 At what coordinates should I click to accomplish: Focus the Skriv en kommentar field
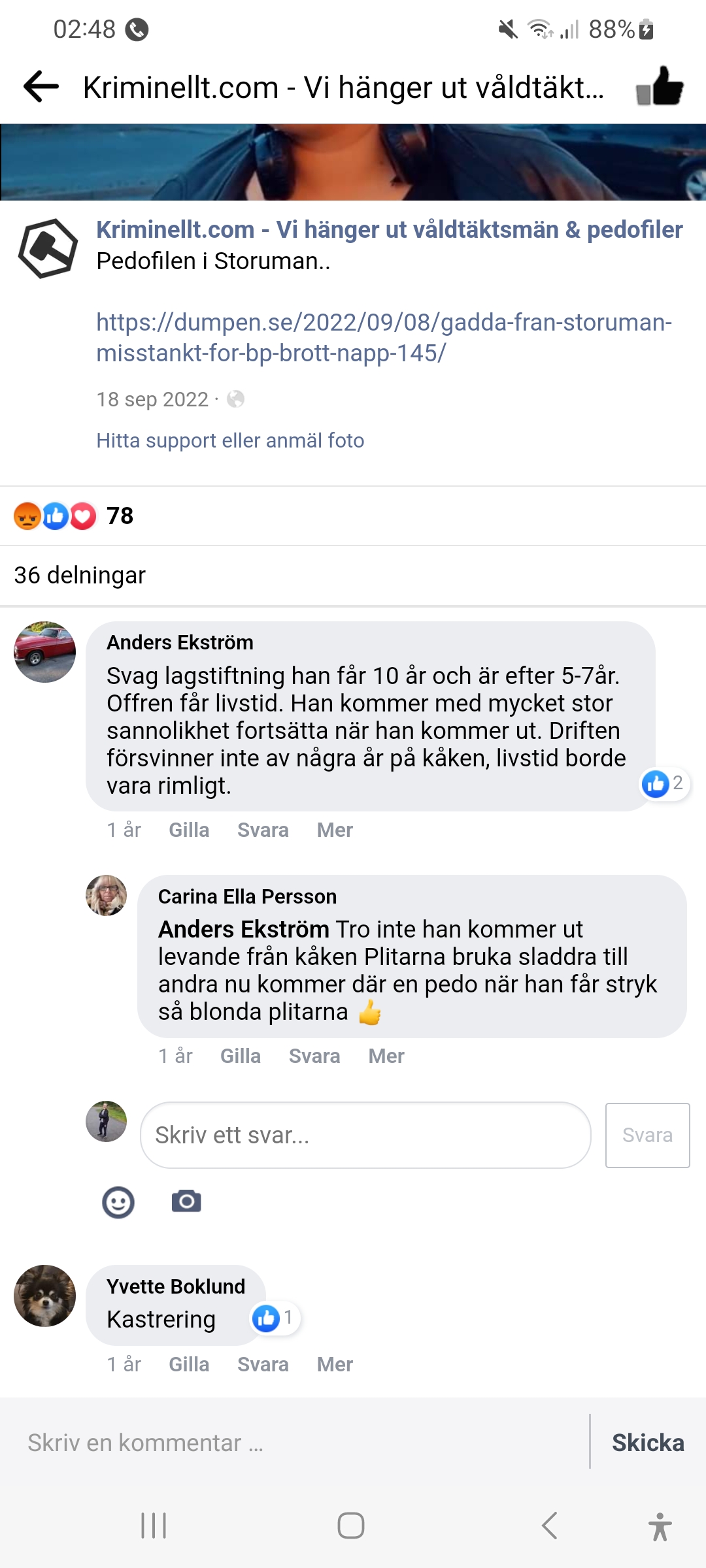pos(294,1443)
